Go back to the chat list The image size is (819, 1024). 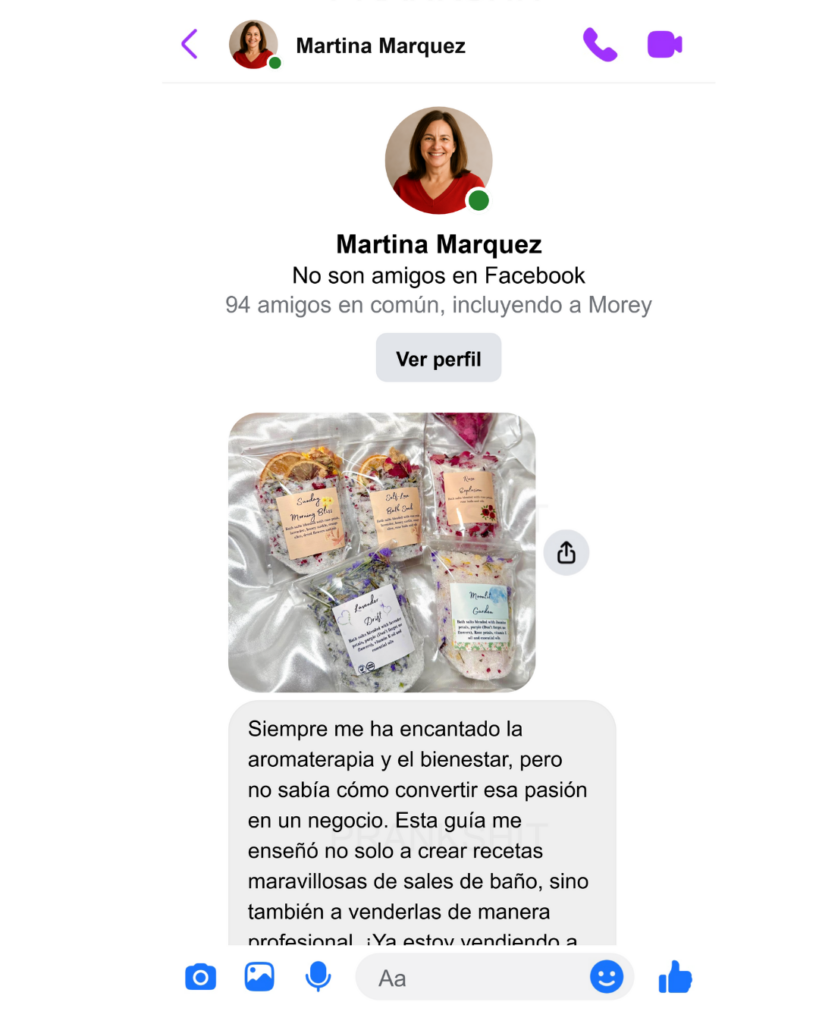point(189,44)
